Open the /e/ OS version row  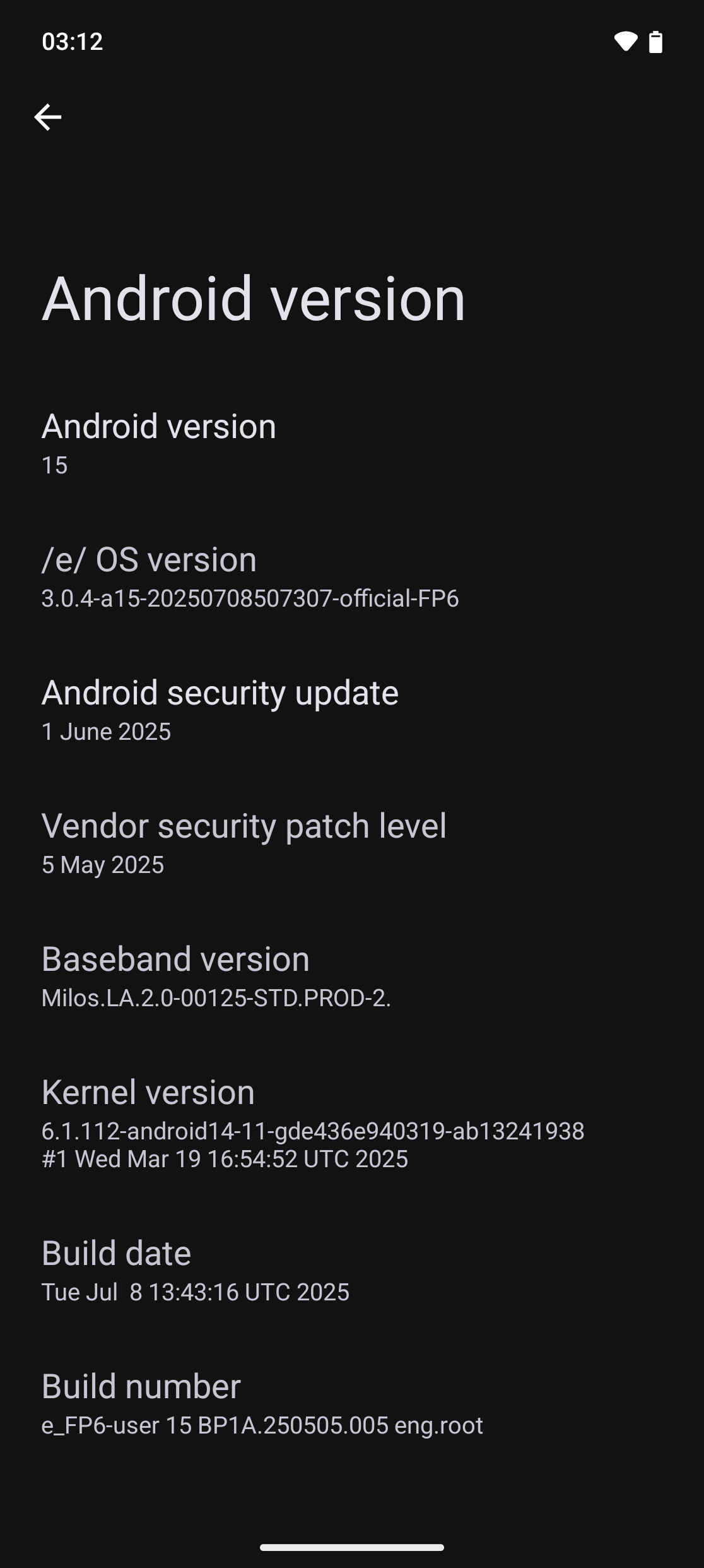point(352,577)
